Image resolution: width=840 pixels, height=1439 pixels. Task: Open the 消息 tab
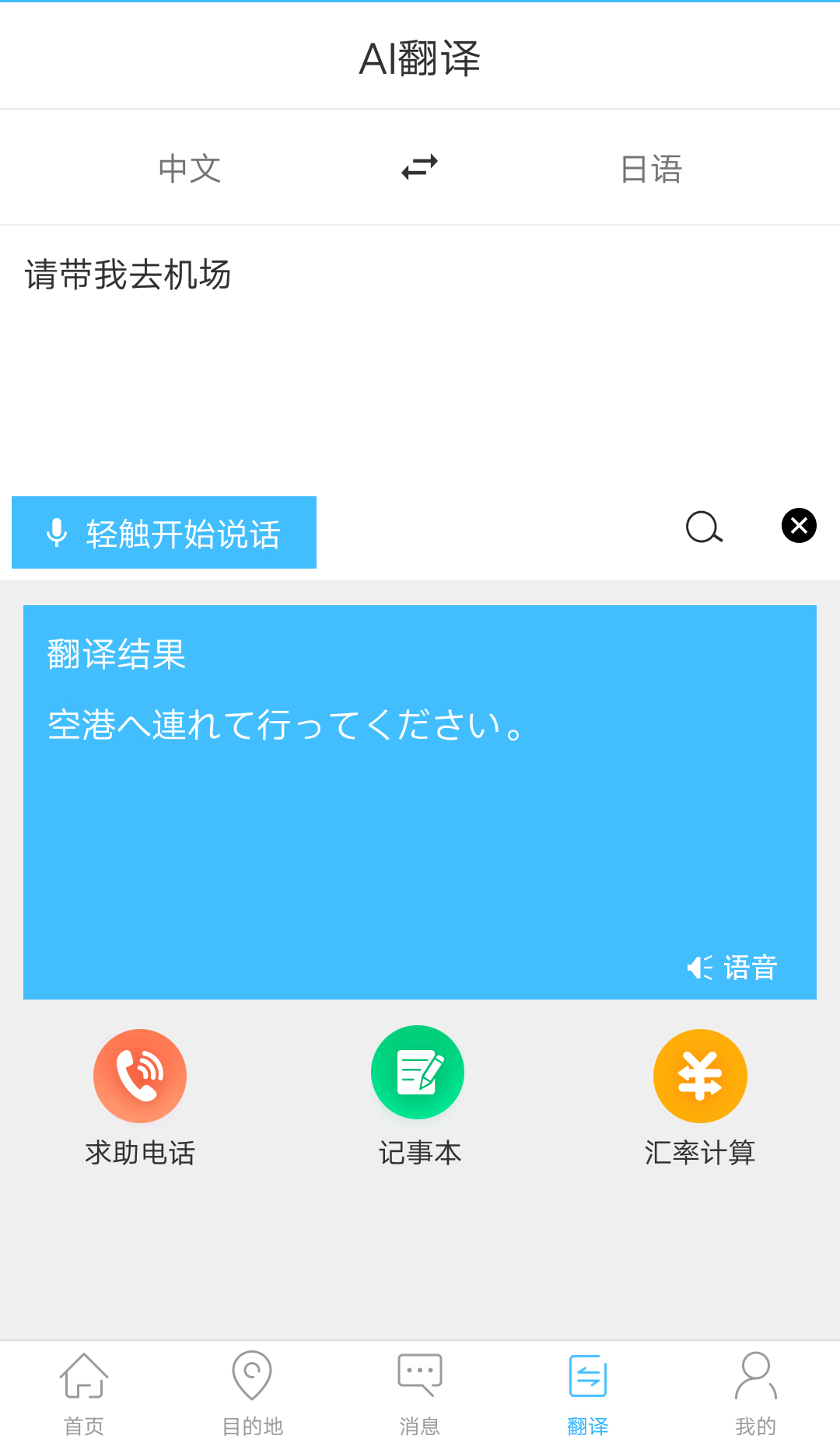pos(420,1394)
